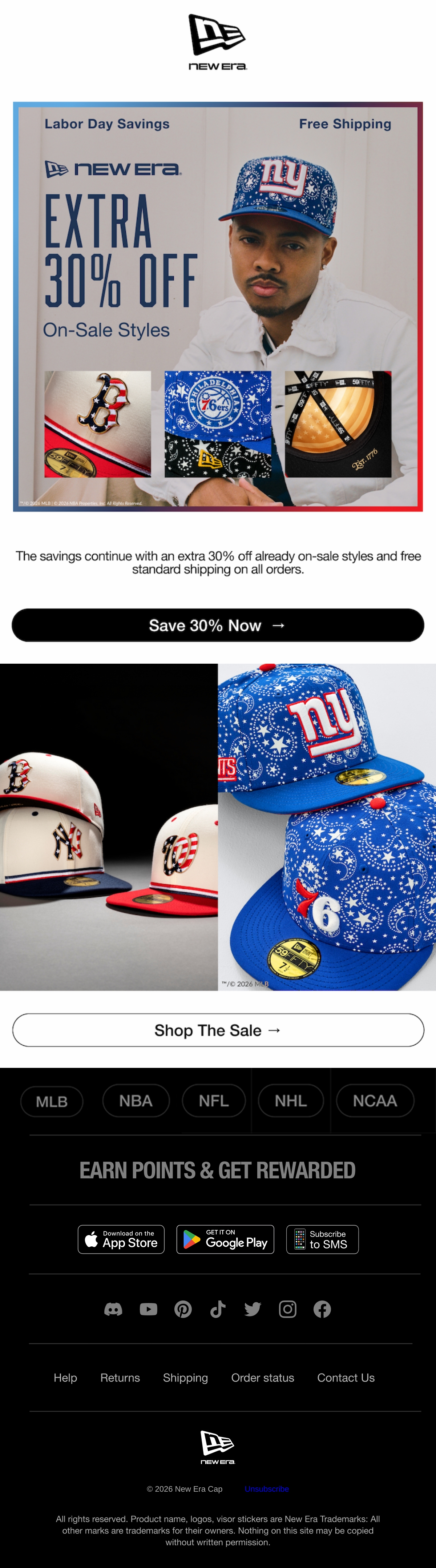Image resolution: width=436 pixels, height=1568 pixels.
Task: Visit the YouTube channel icon
Action: [148, 1309]
